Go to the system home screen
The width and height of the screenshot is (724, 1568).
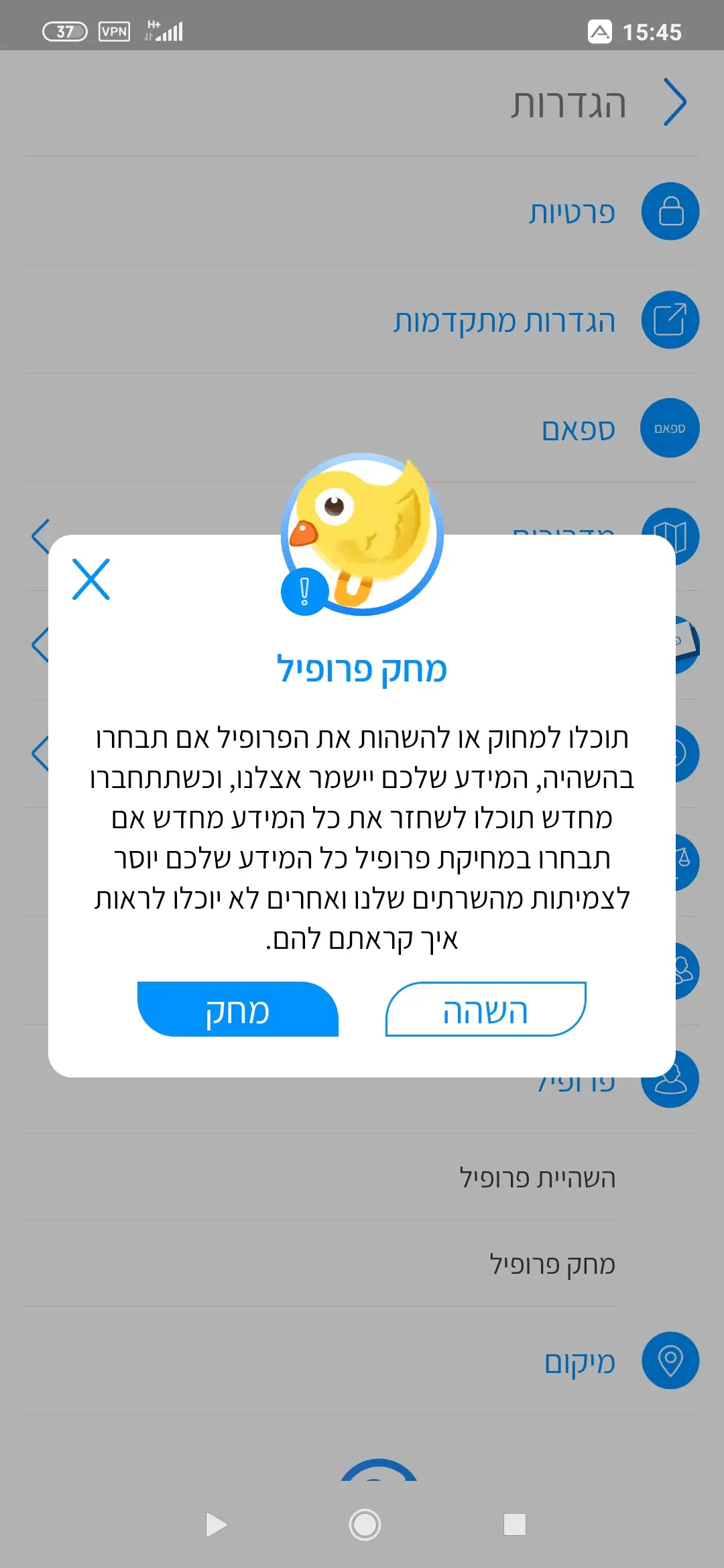[365, 1524]
